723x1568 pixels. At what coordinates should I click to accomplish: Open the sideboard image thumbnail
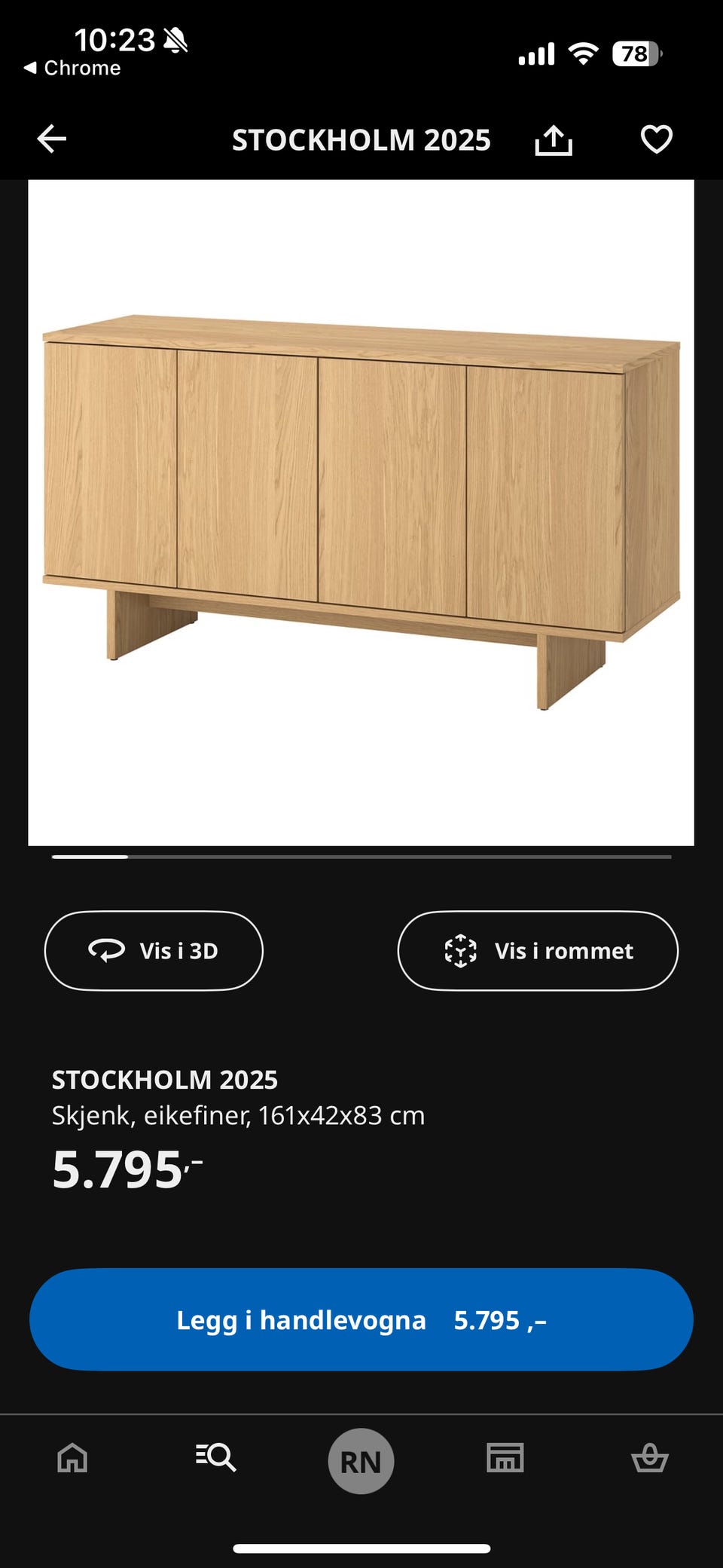(361, 511)
